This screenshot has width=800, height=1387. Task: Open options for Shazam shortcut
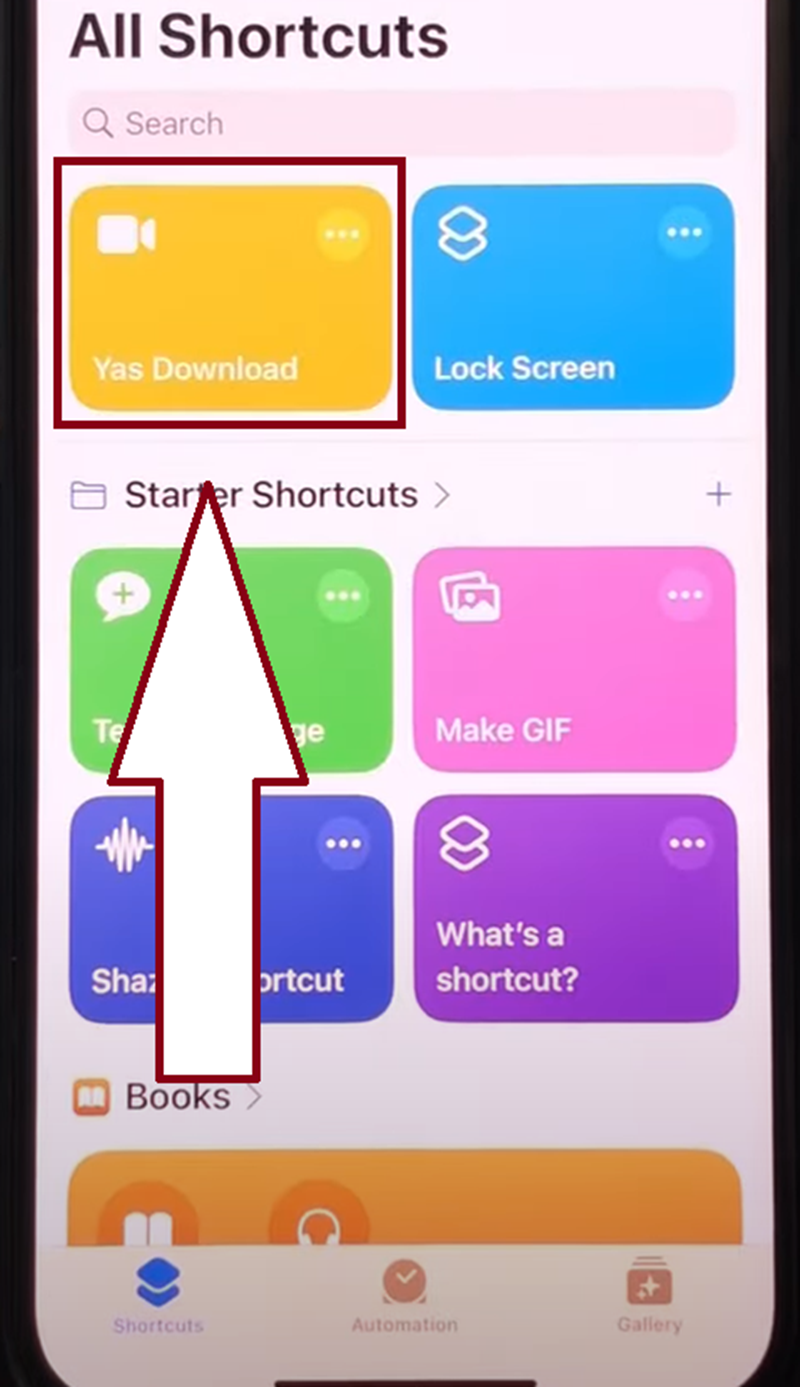click(343, 844)
